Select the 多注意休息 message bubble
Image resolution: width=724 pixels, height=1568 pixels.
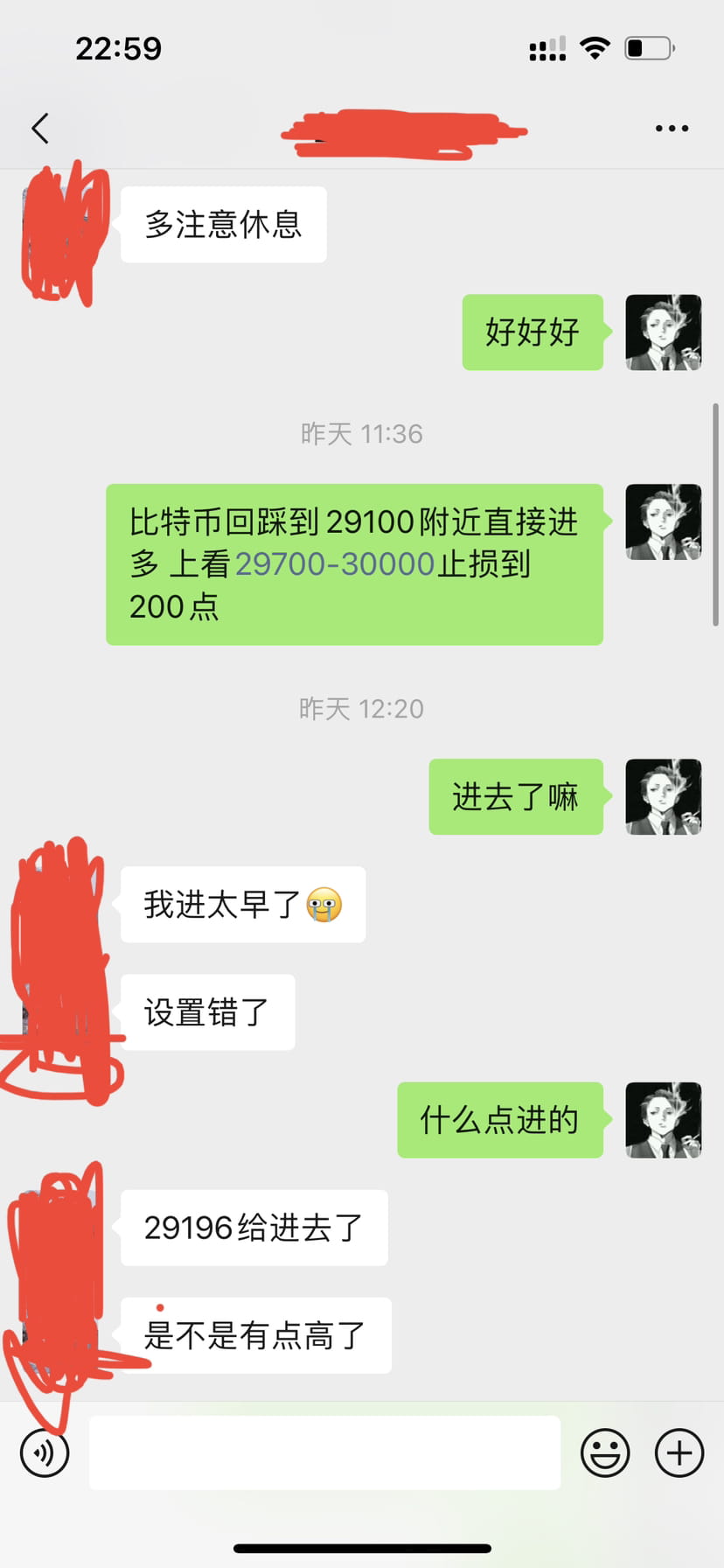[223, 225]
